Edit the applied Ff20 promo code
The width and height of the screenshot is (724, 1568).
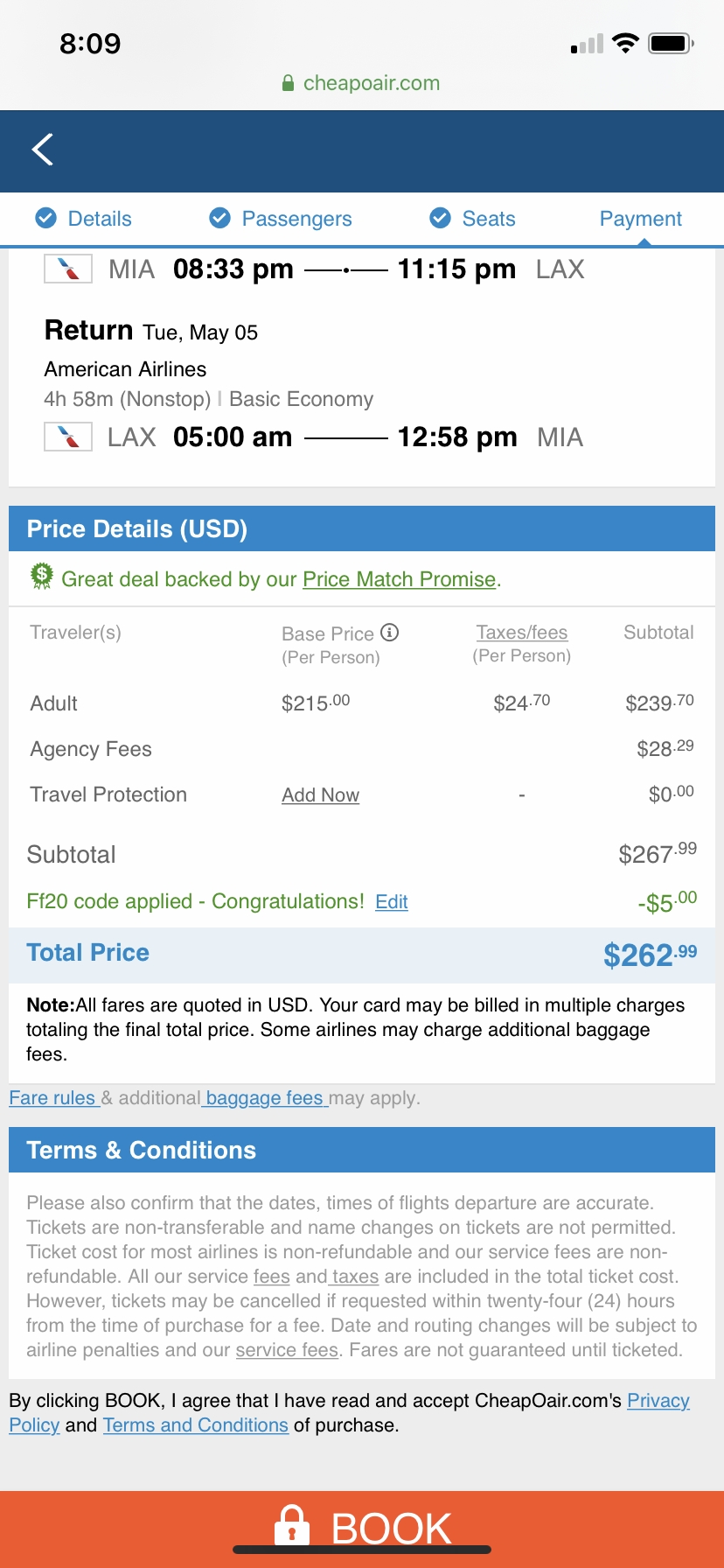pyautogui.click(x=391, y=901)
